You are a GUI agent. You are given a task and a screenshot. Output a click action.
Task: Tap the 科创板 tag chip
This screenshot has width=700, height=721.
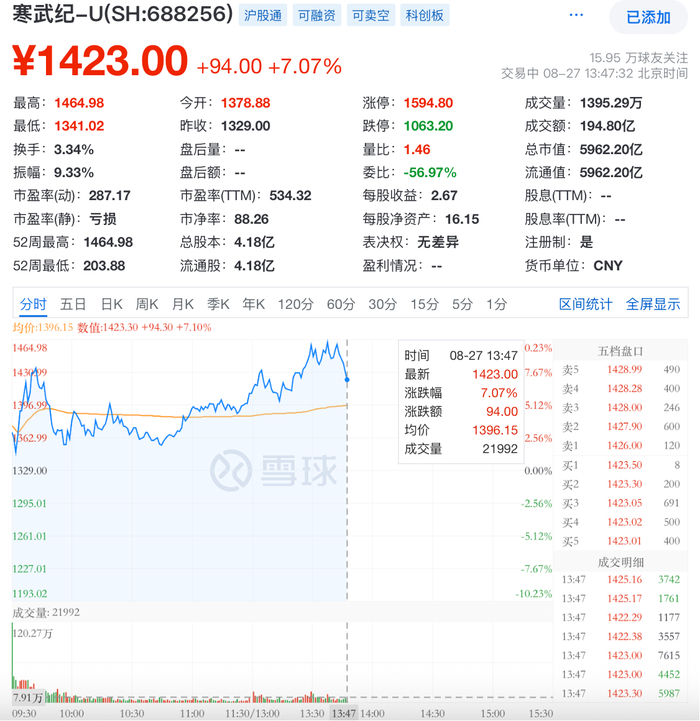425,16
